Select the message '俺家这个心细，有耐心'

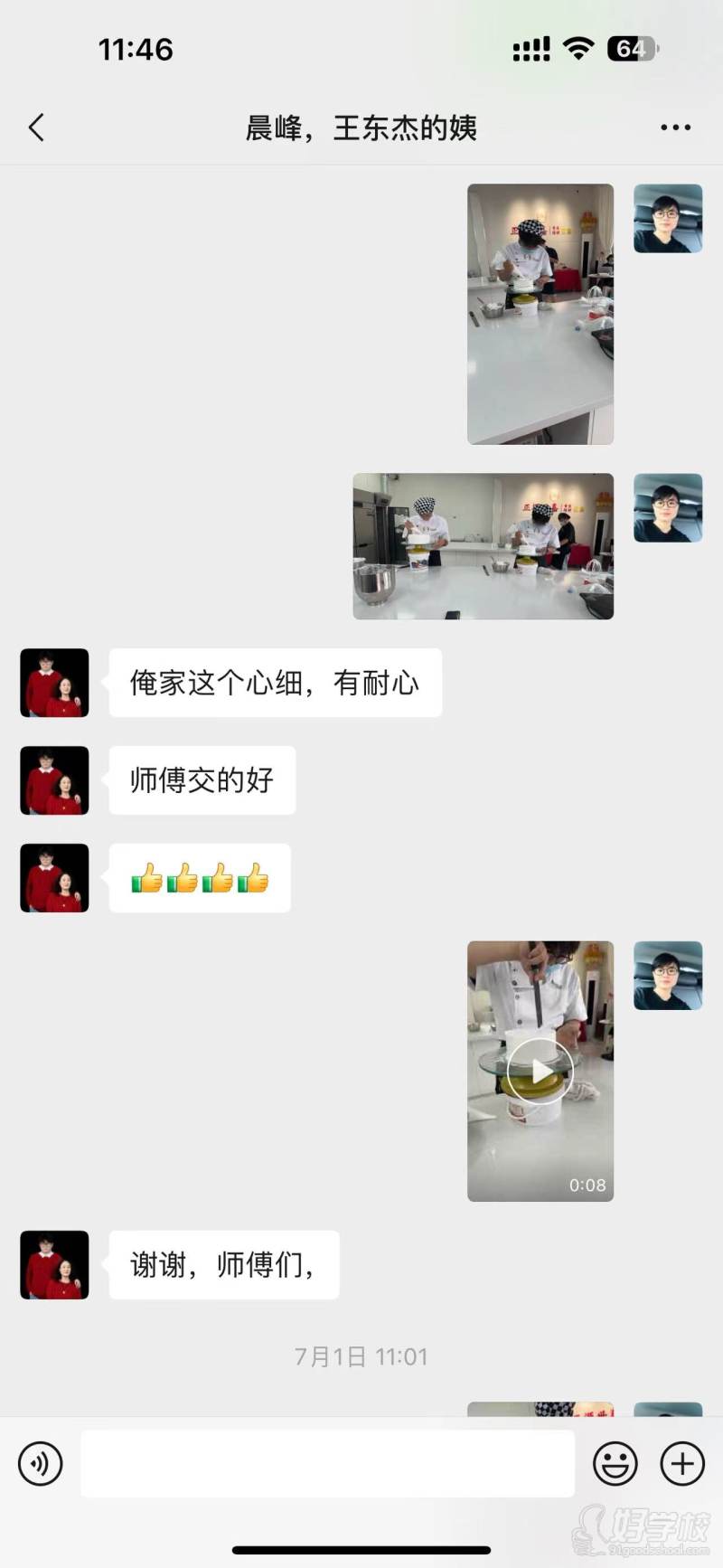pyautogui.click(x=275, y=684)
